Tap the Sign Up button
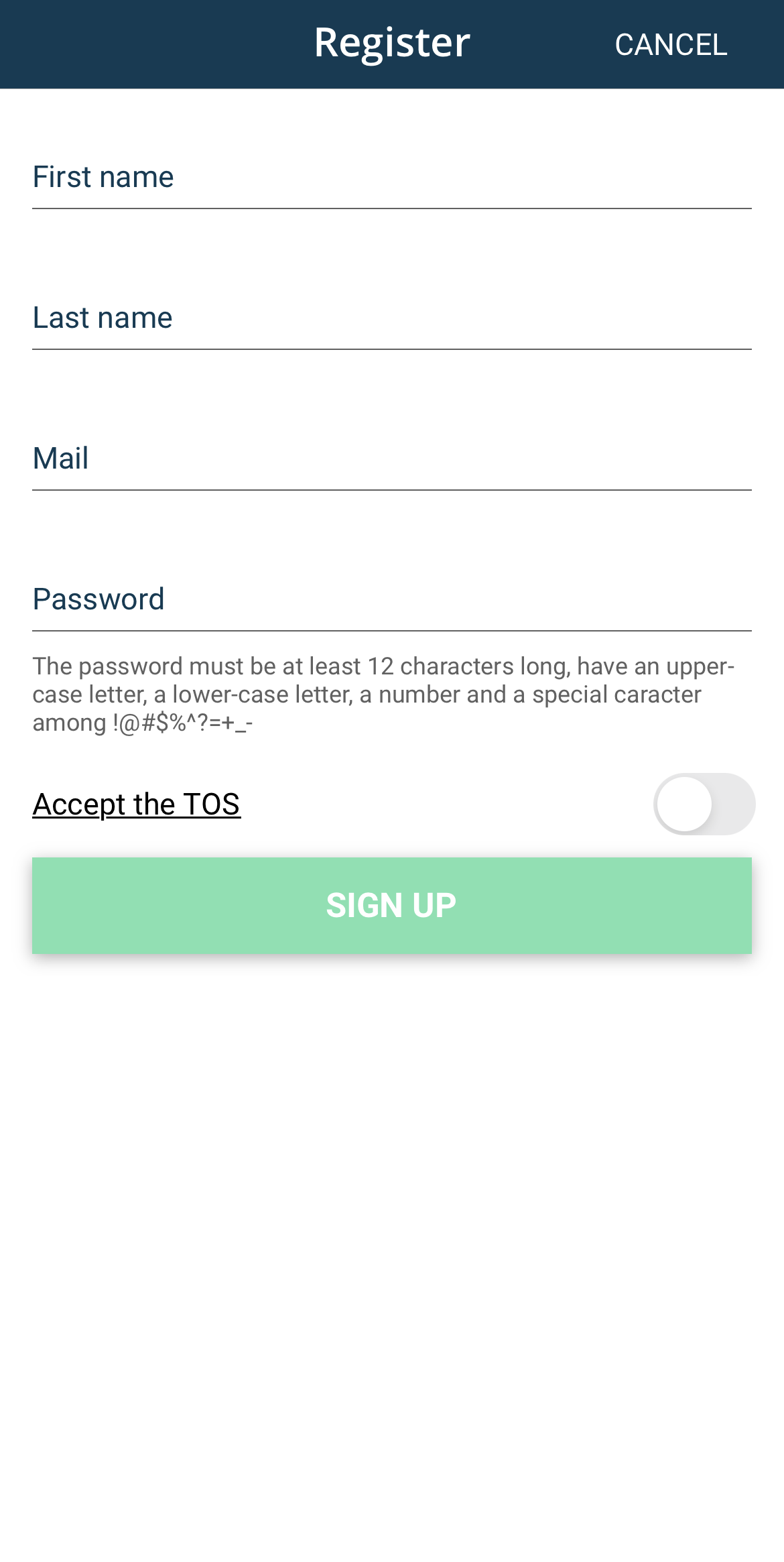The image size is (784, 1562). 391,905
